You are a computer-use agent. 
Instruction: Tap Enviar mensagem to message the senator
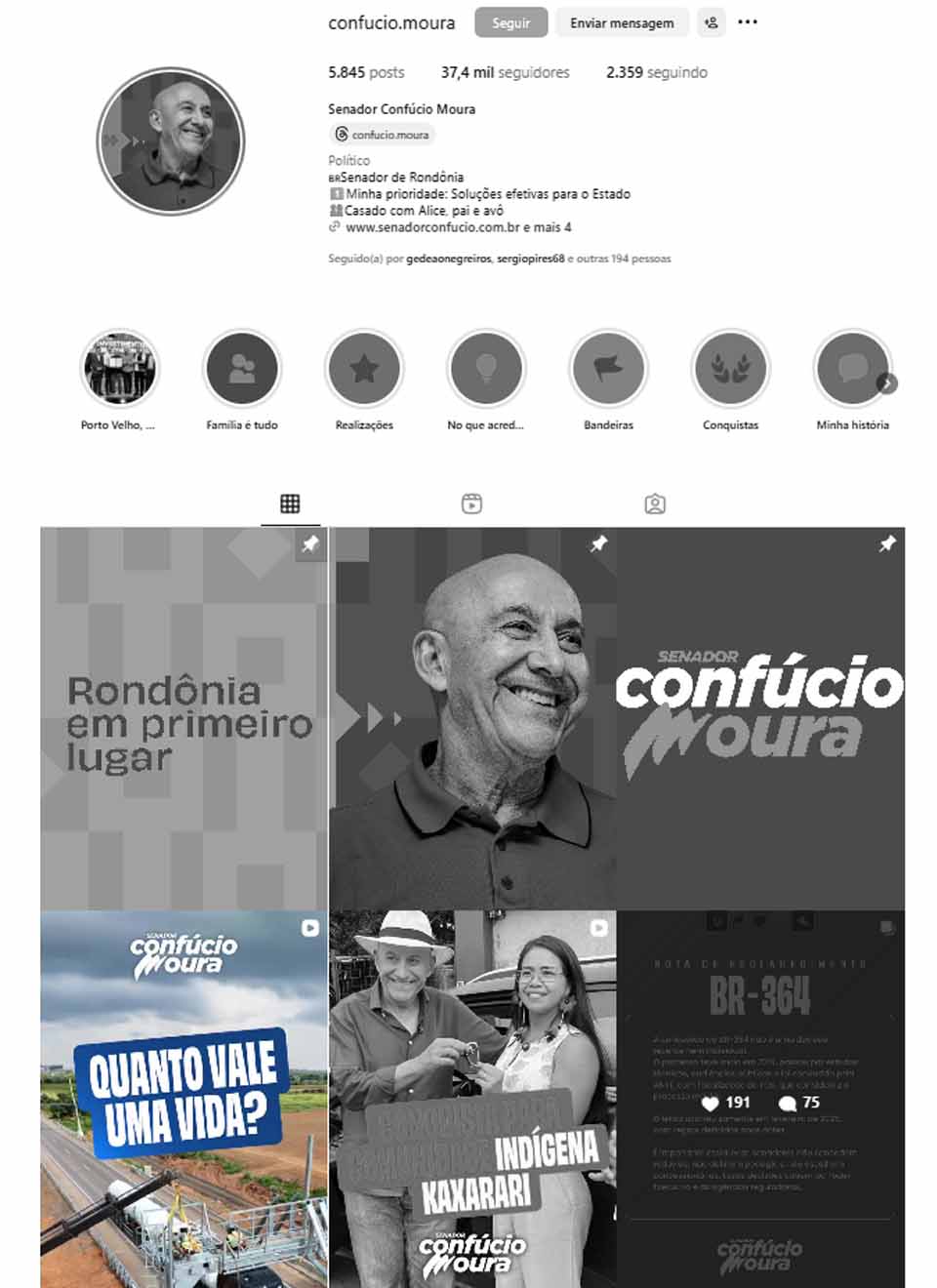coord(621,22)
